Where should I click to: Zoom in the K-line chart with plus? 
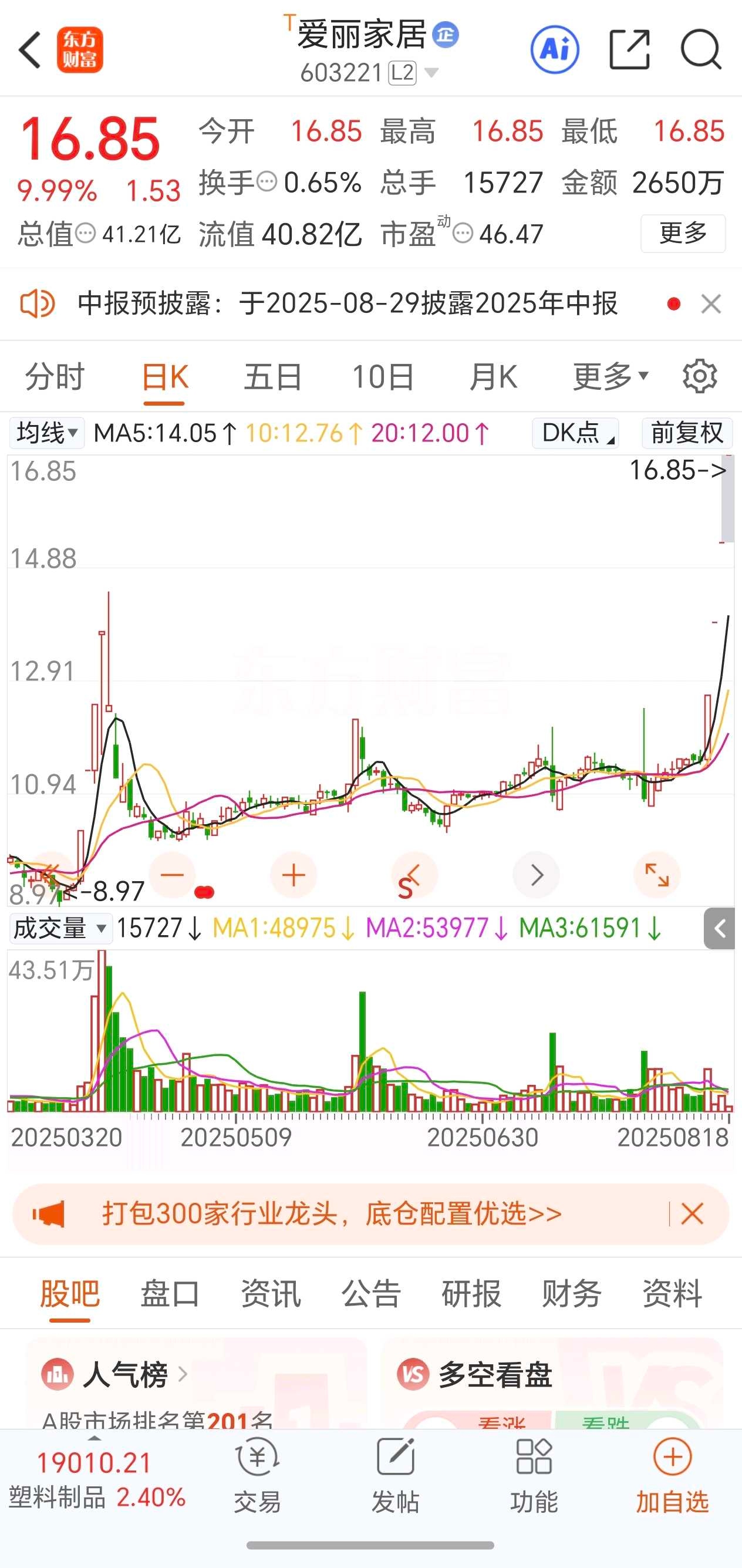[x=294, y=875]
